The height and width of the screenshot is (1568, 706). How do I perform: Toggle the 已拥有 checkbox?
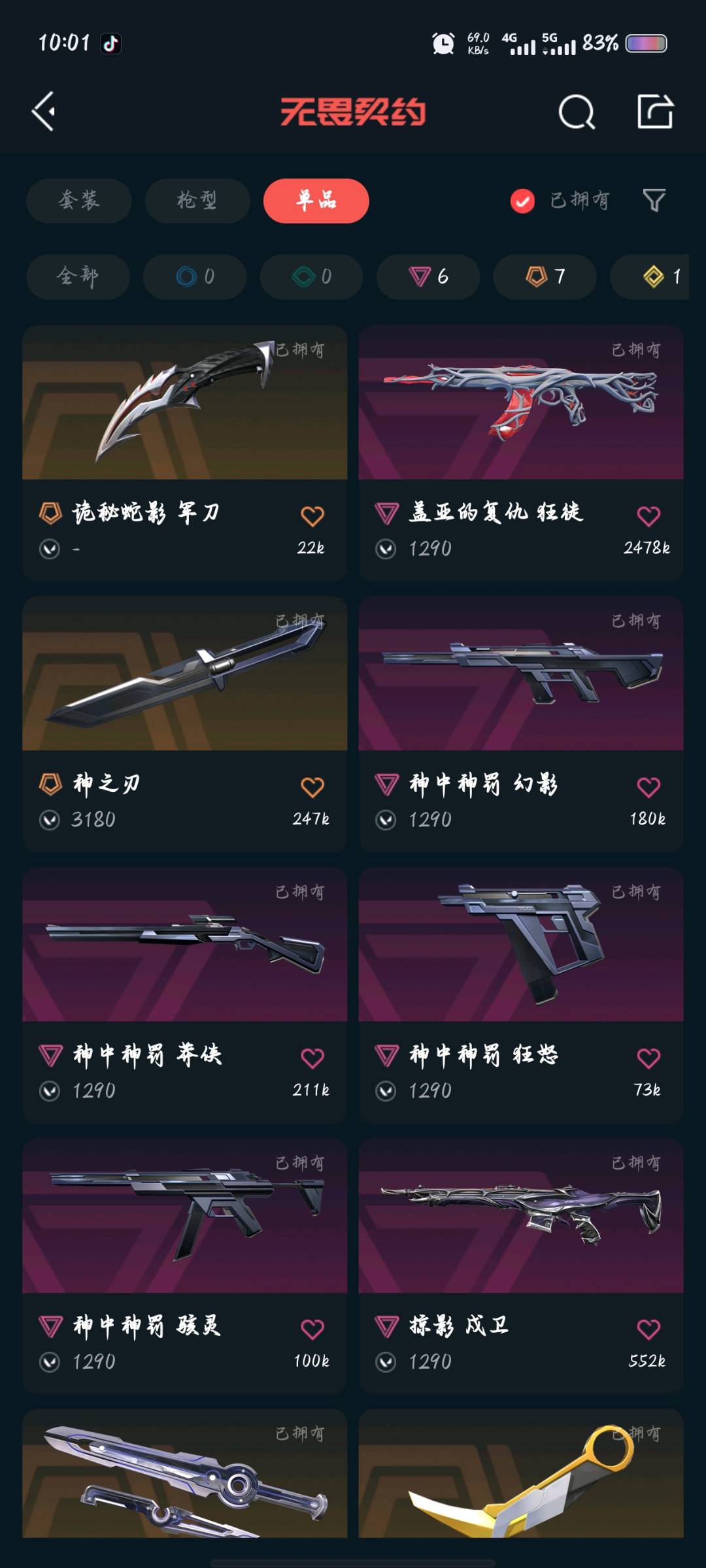(x=522, y=201)
